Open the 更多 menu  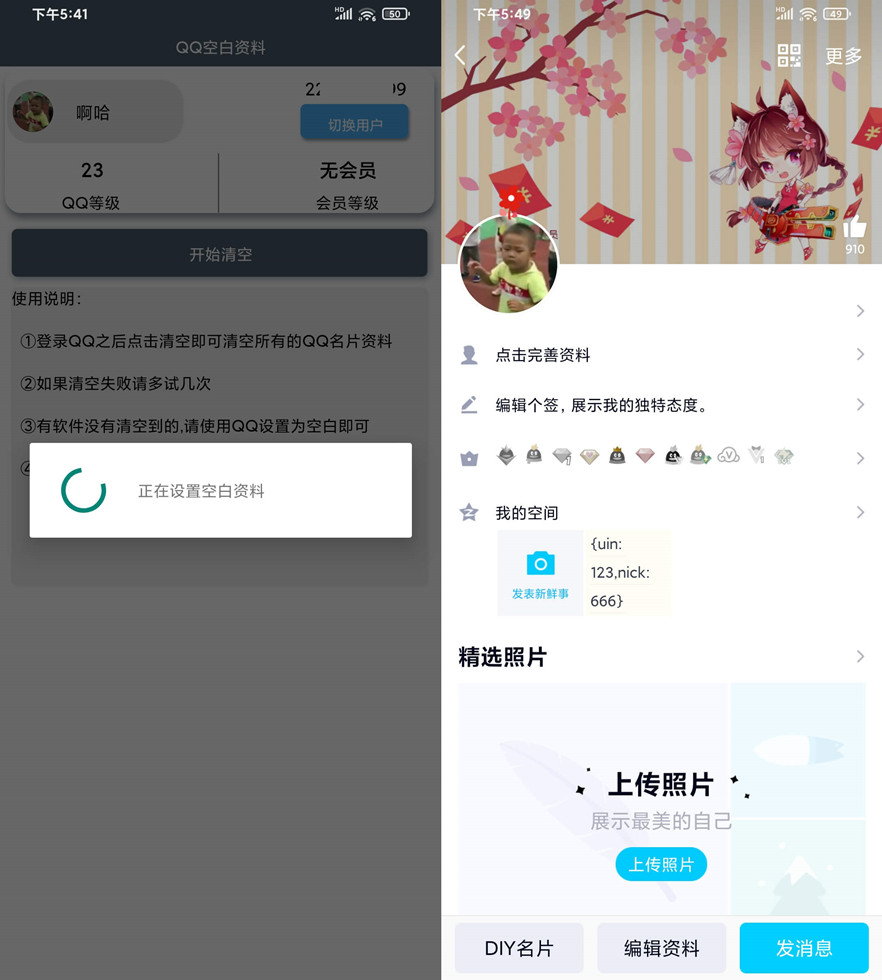843,56
